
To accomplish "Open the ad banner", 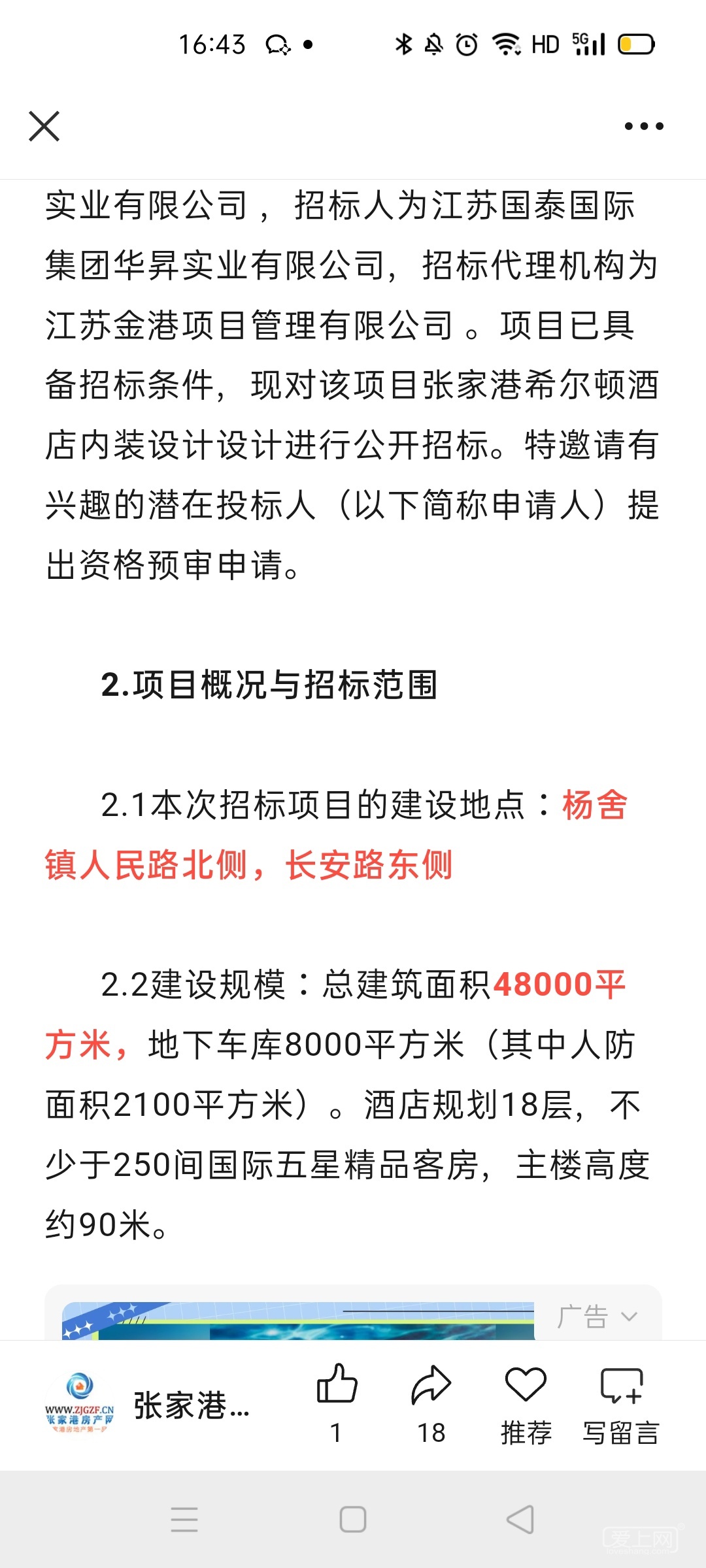I will tap(298, 1321).
